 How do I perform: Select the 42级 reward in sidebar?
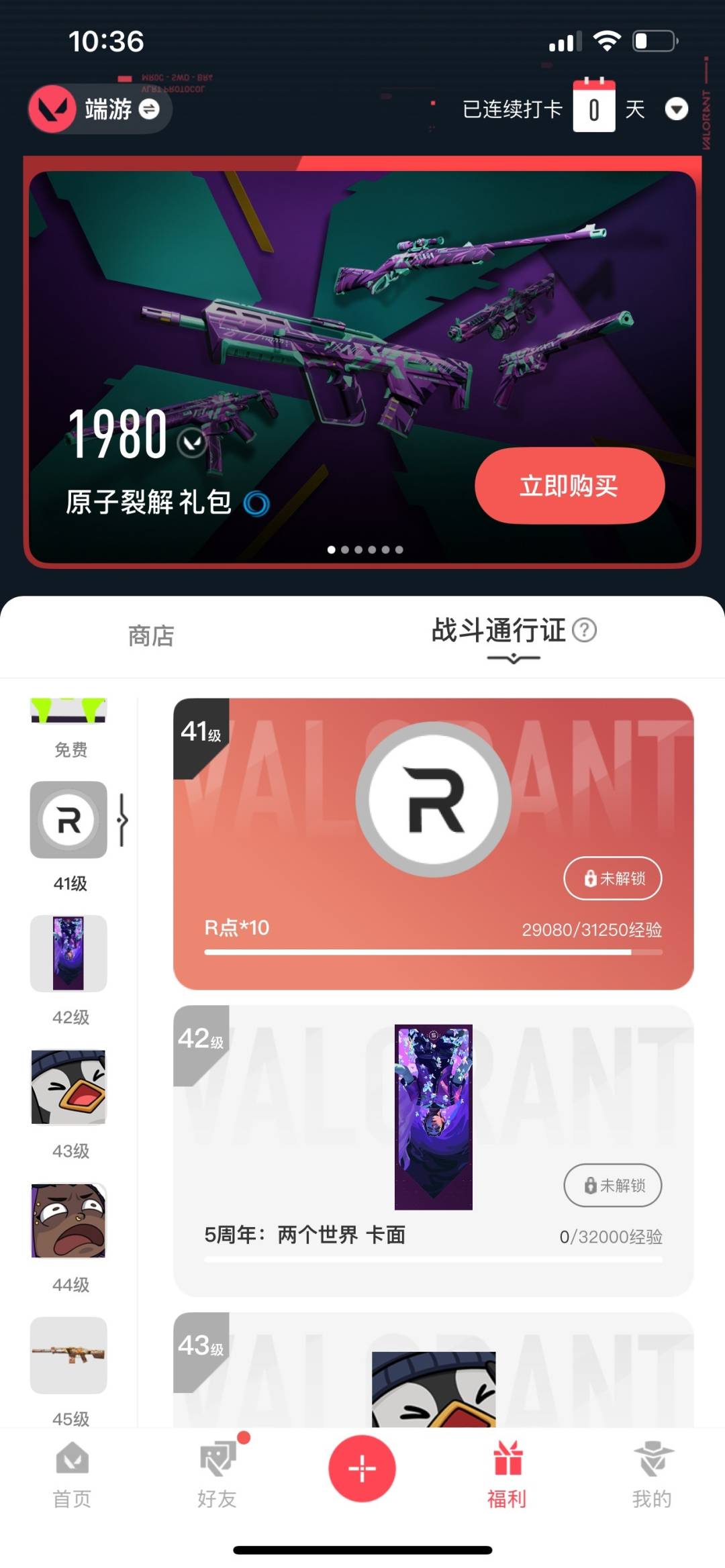click(x=69, y=970)
